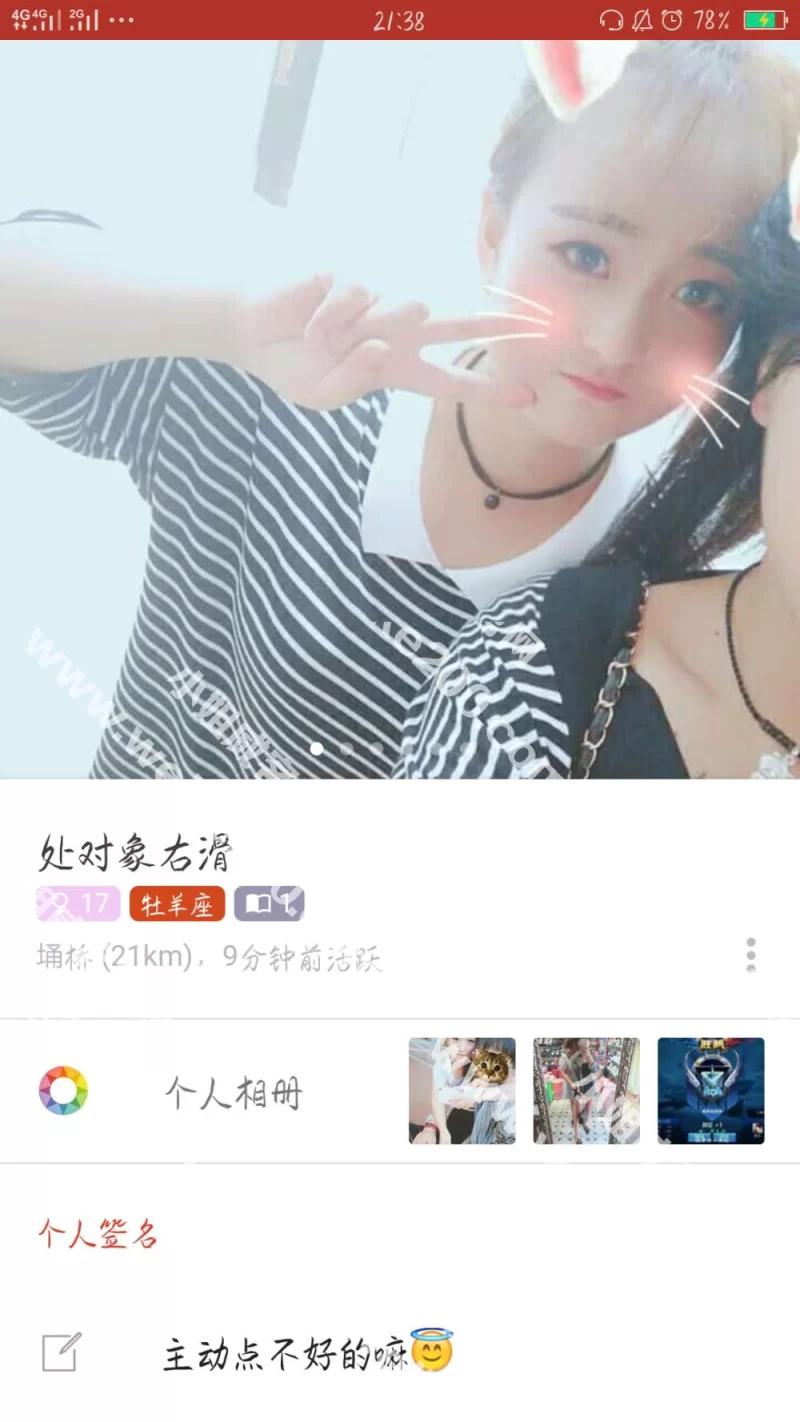Viewport: 800px width, 1422px height.
Task: Open the second album photo
Action: [x=586, y=1091]
